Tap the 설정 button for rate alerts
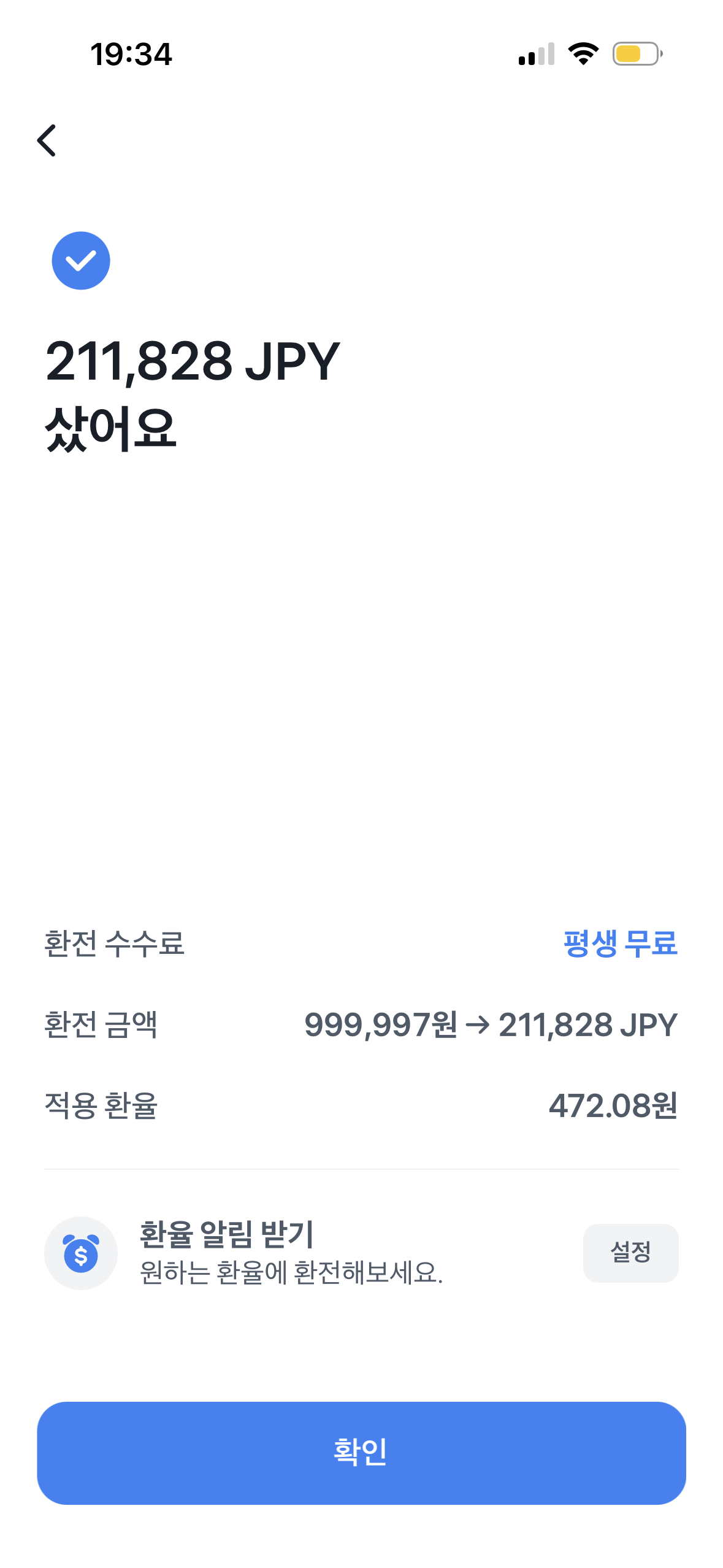The image size is (723, 1568). 631,1253
